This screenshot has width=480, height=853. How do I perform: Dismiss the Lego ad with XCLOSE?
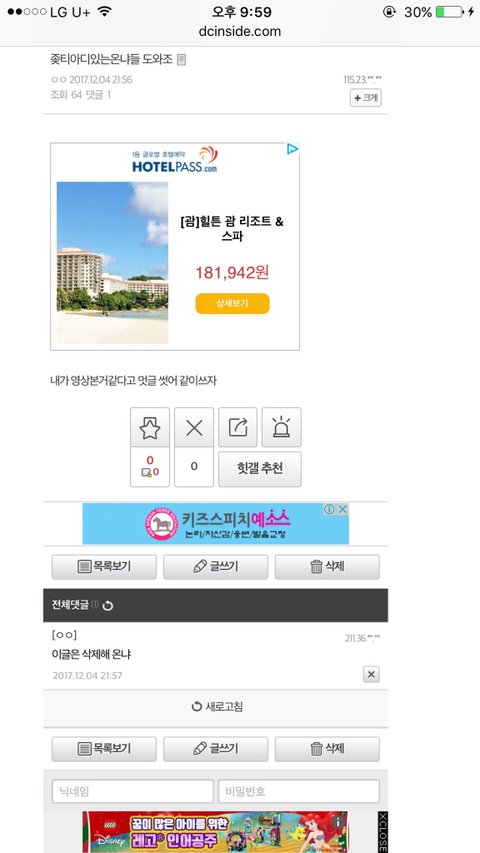(383, 832)
